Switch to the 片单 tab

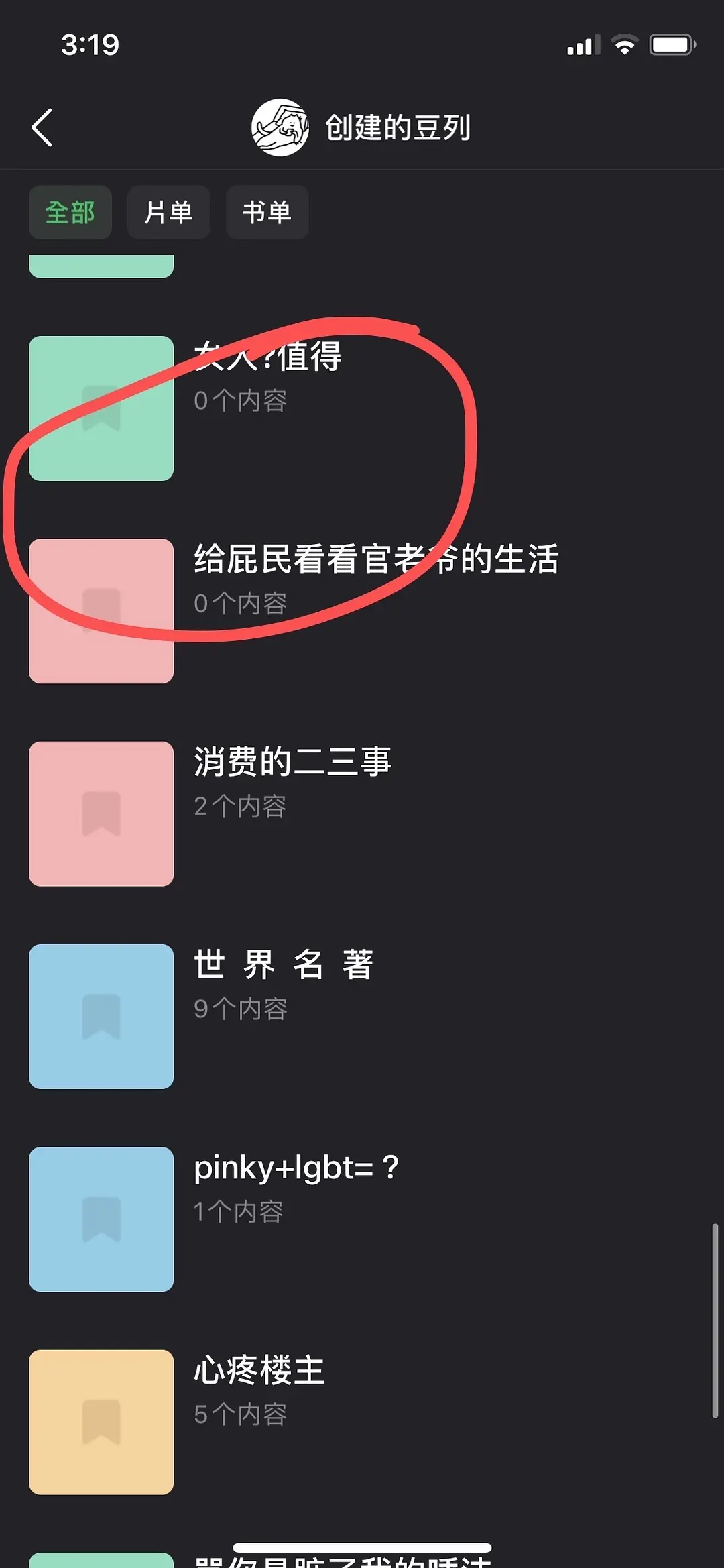pos(168,213)
